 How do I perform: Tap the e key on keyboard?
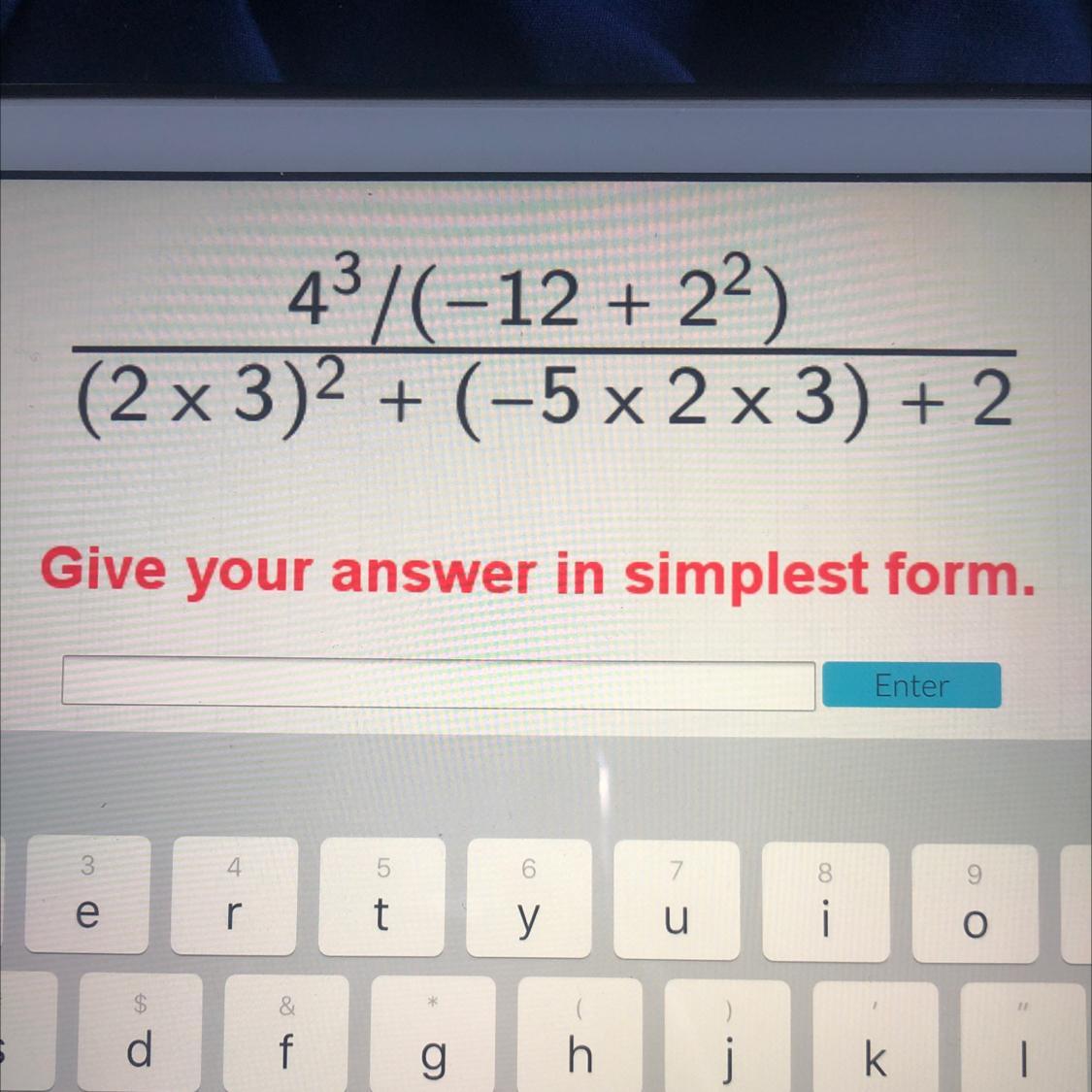coord(87,895)
